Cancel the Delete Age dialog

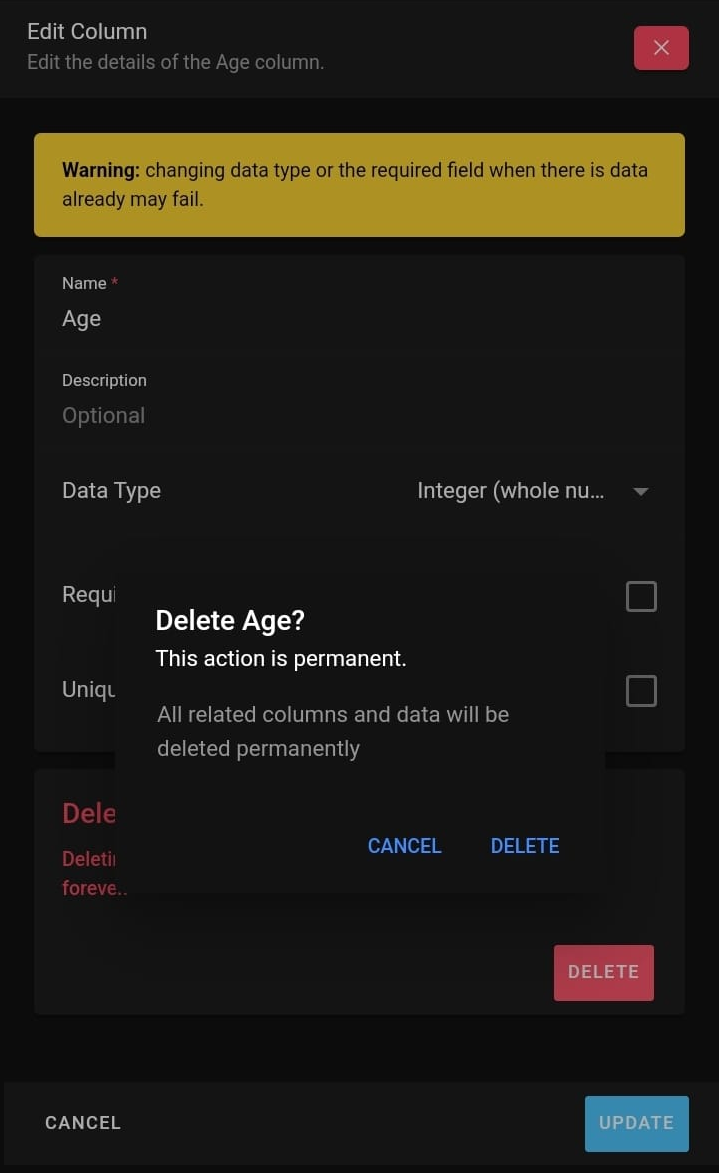(x=404, y=846)
